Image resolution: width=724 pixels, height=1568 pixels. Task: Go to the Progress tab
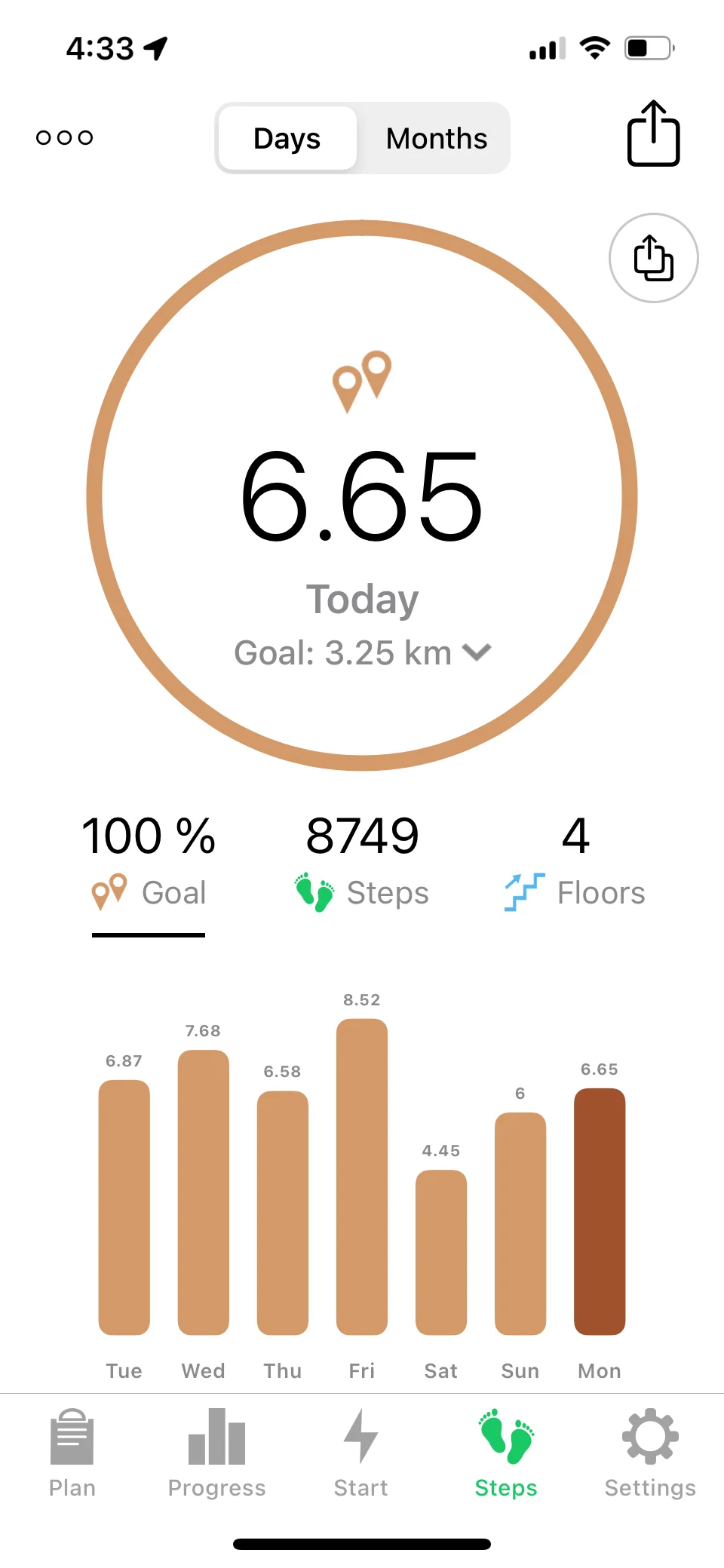(216, 1453)
